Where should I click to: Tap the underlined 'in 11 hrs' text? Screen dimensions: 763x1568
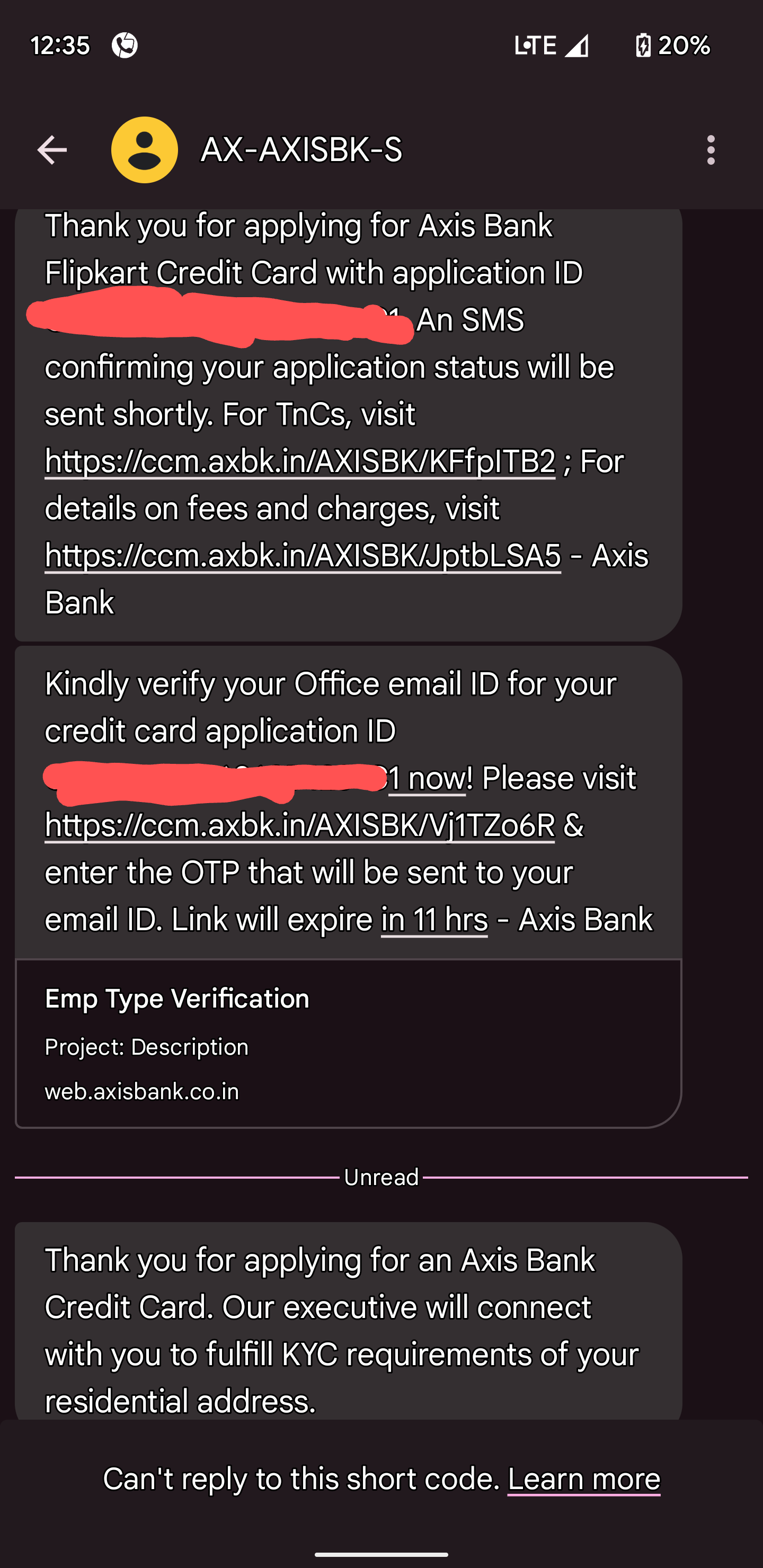(434, 920)
